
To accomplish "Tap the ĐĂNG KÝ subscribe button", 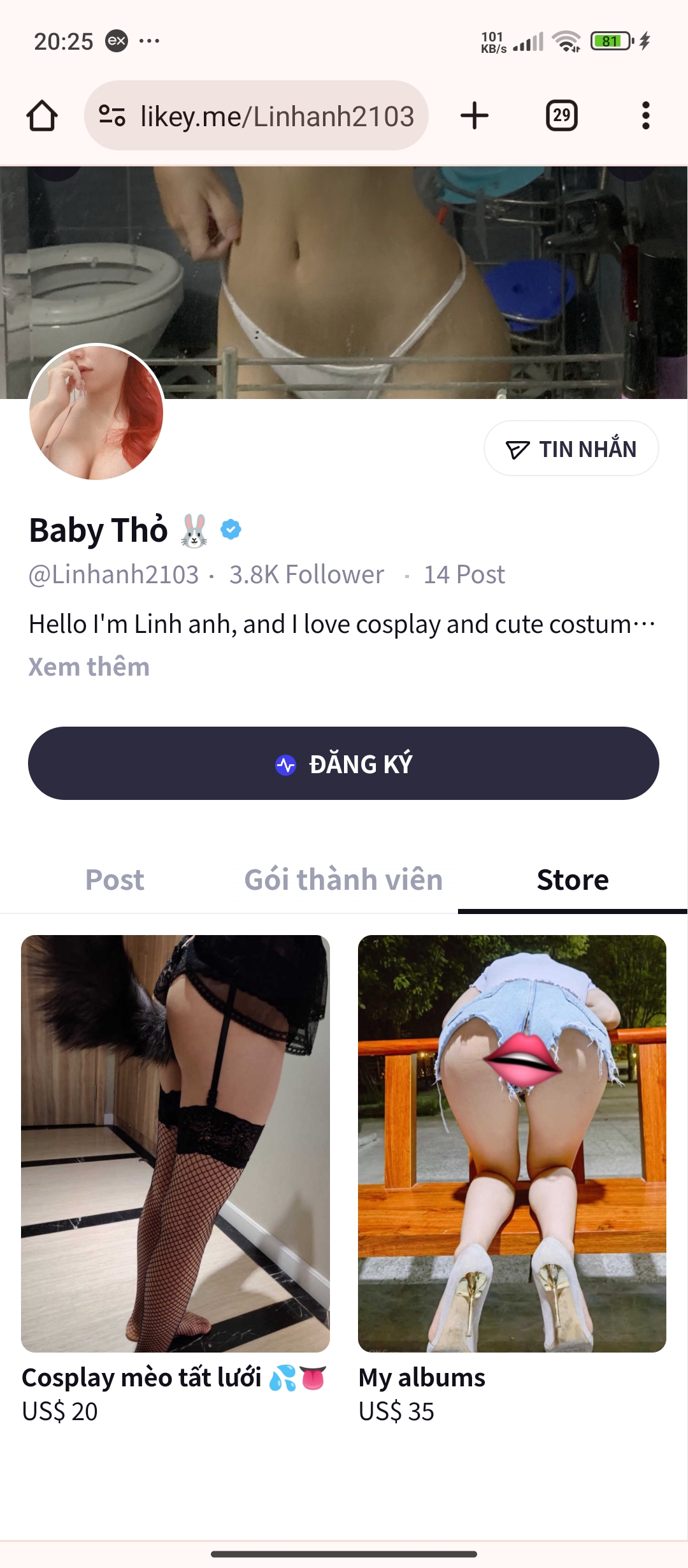I will tap(343, 764).
